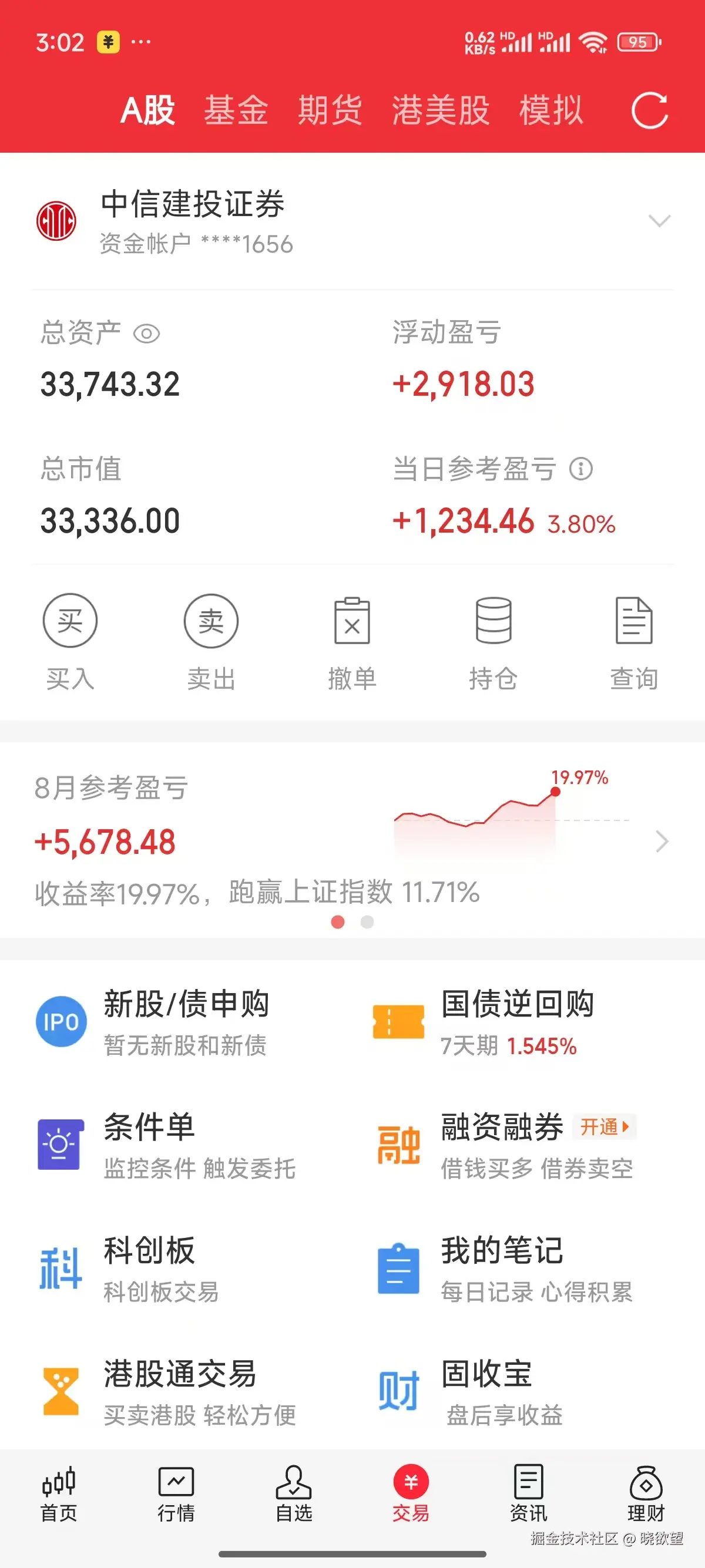
Task: Tap the second pagination dot below the chart
Action: click(x=368, y=923)
